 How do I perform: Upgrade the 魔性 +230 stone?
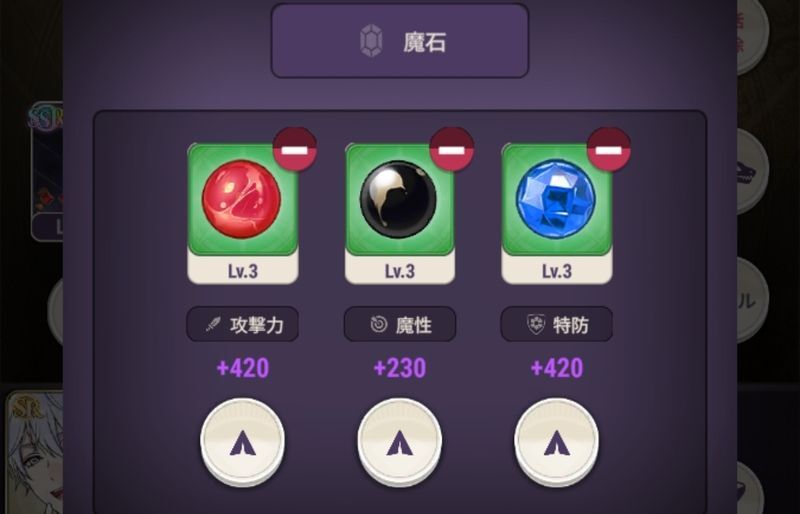point(399,441)
